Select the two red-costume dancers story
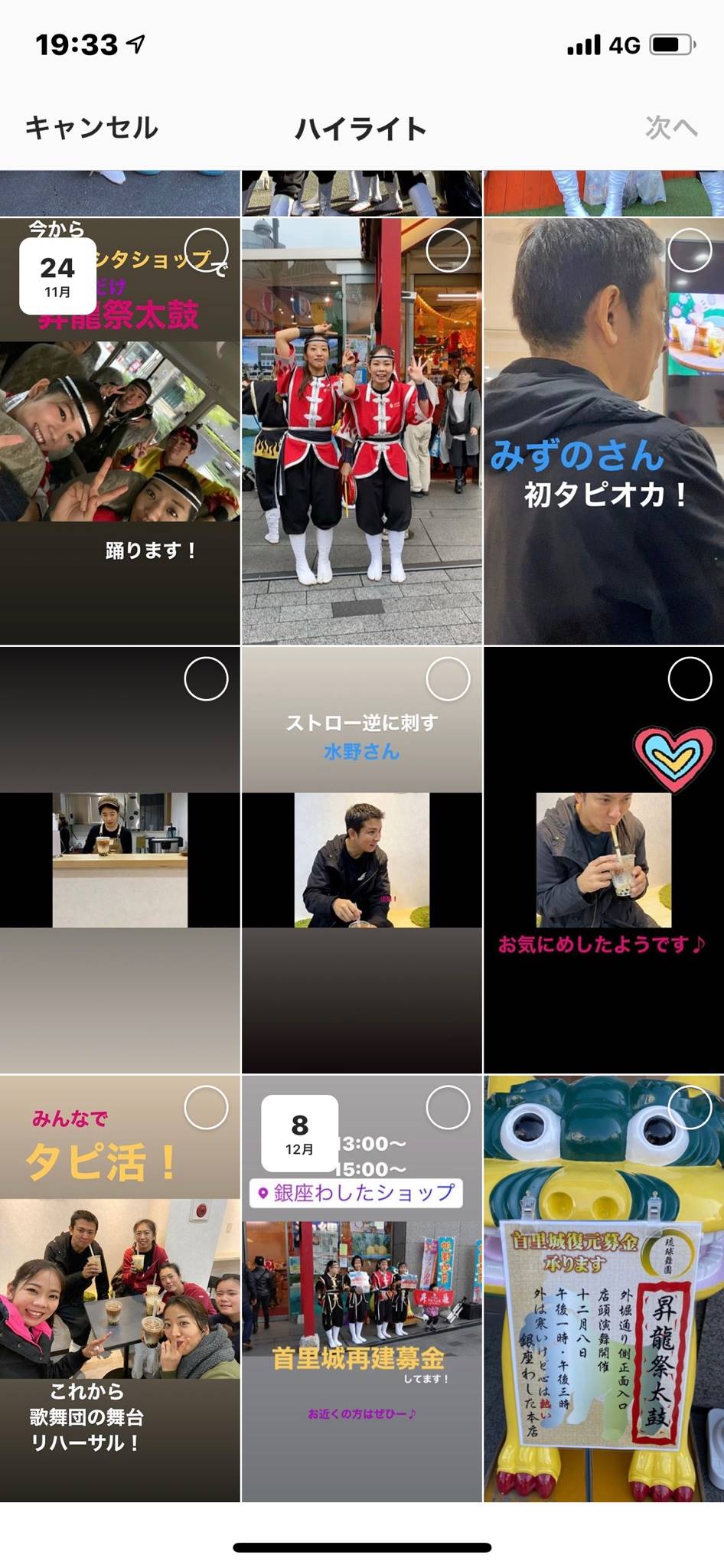724x1568 pixels. pos(362,431)
